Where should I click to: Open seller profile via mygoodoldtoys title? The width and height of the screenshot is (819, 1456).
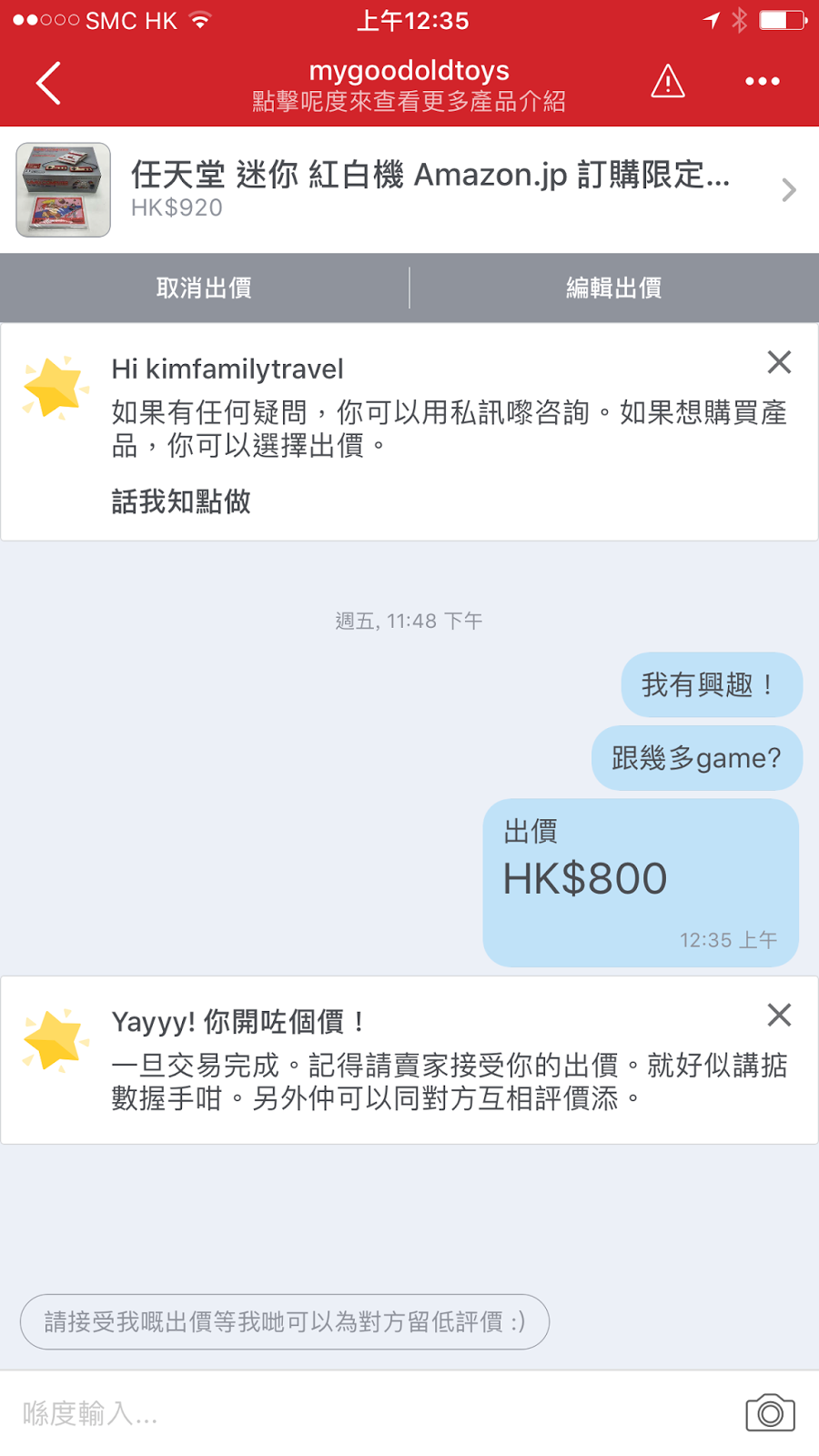[409, 71]
